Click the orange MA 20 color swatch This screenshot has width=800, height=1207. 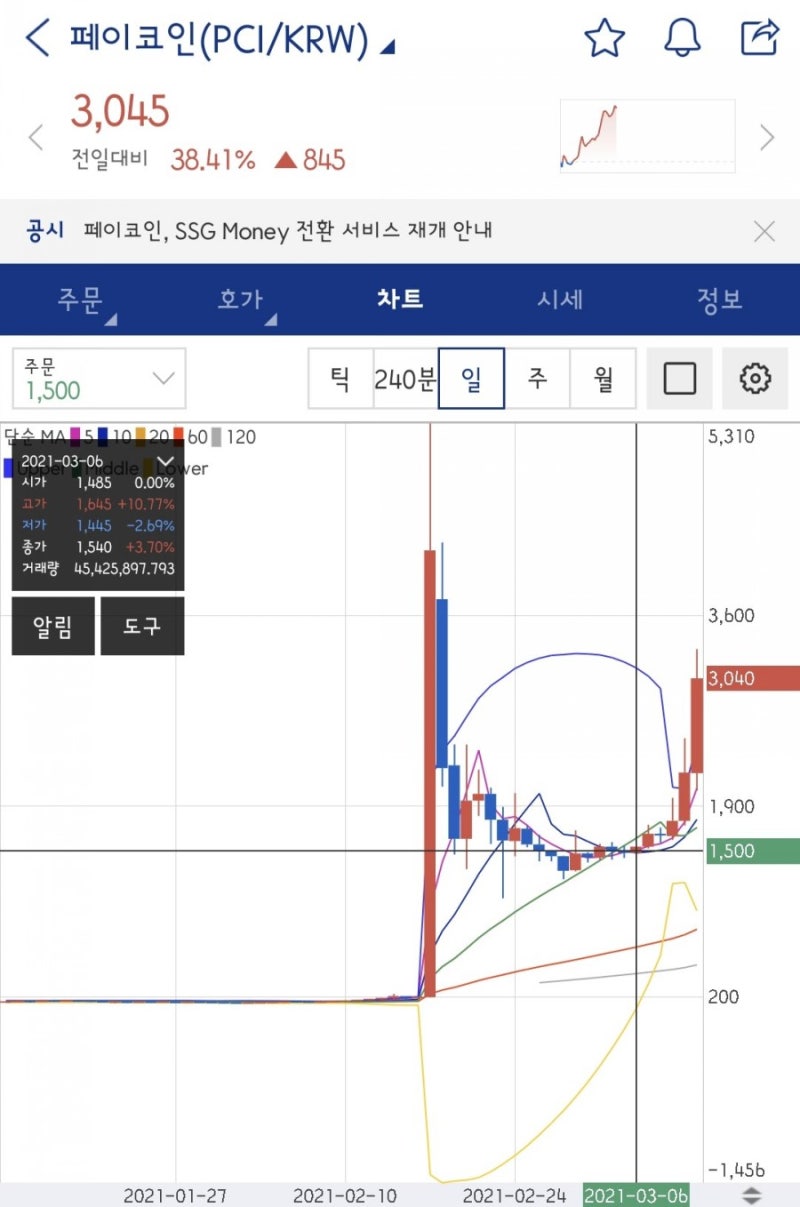point(140,437)
